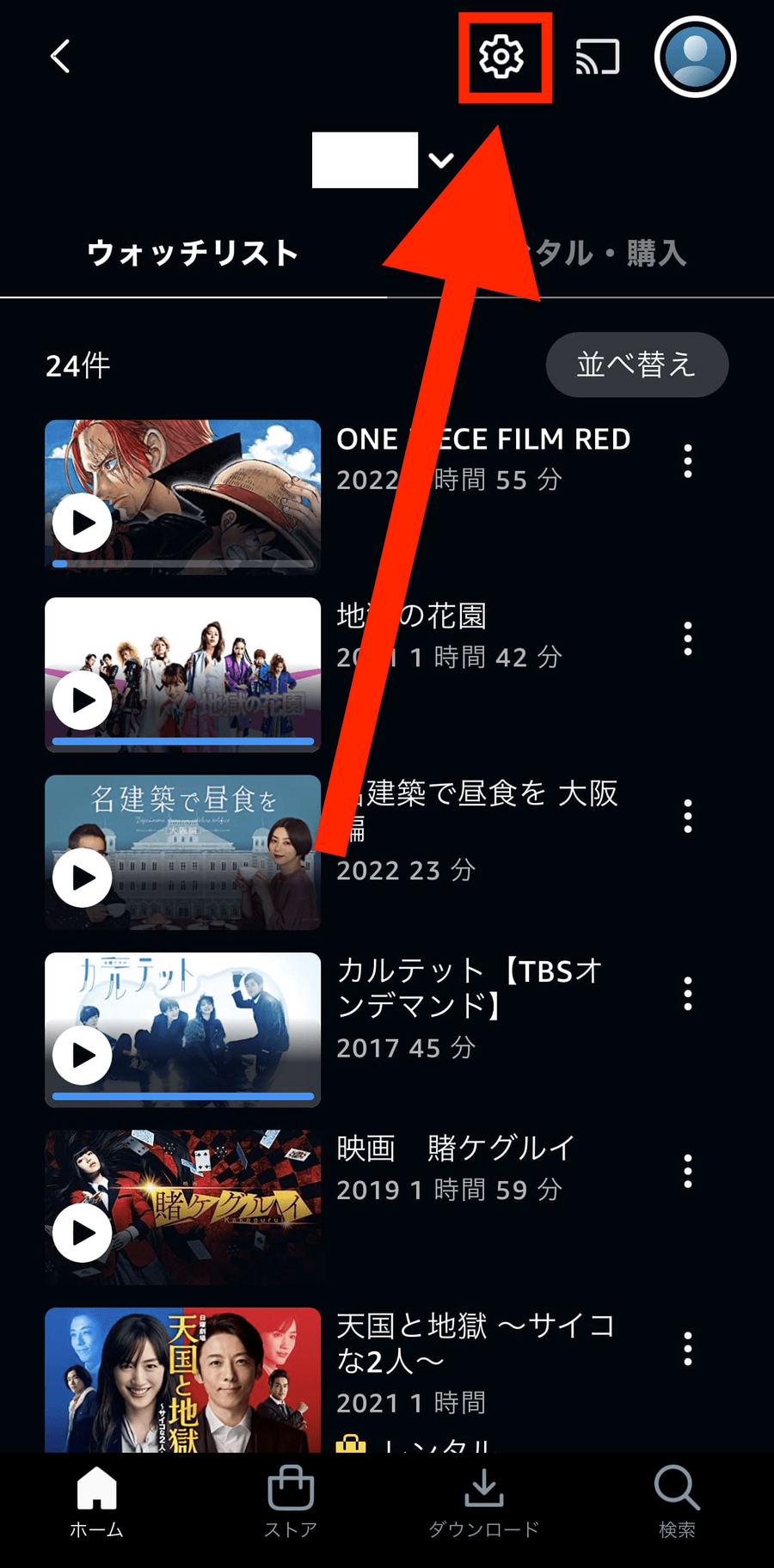Tap the 並べ替え sort button
Screen dimensions: 774x1568
coord(637,364)
